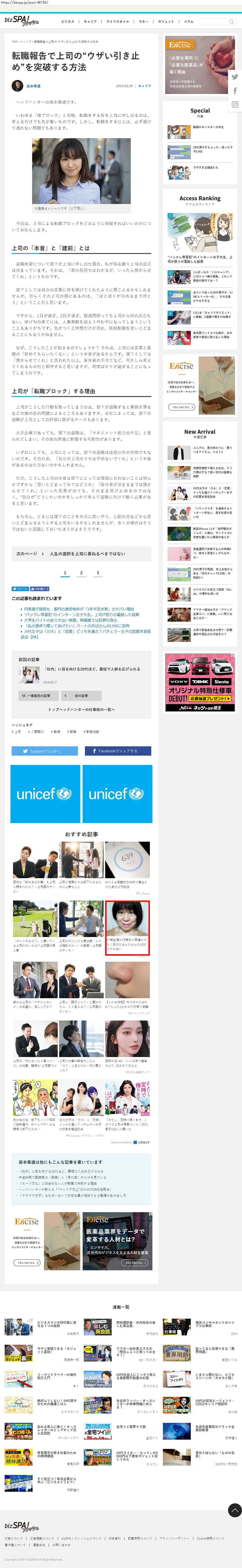Open the bizSPA! logo homepage
Image resolution: width=242 pixels, height=1568 pixels.
coord(22,21)
